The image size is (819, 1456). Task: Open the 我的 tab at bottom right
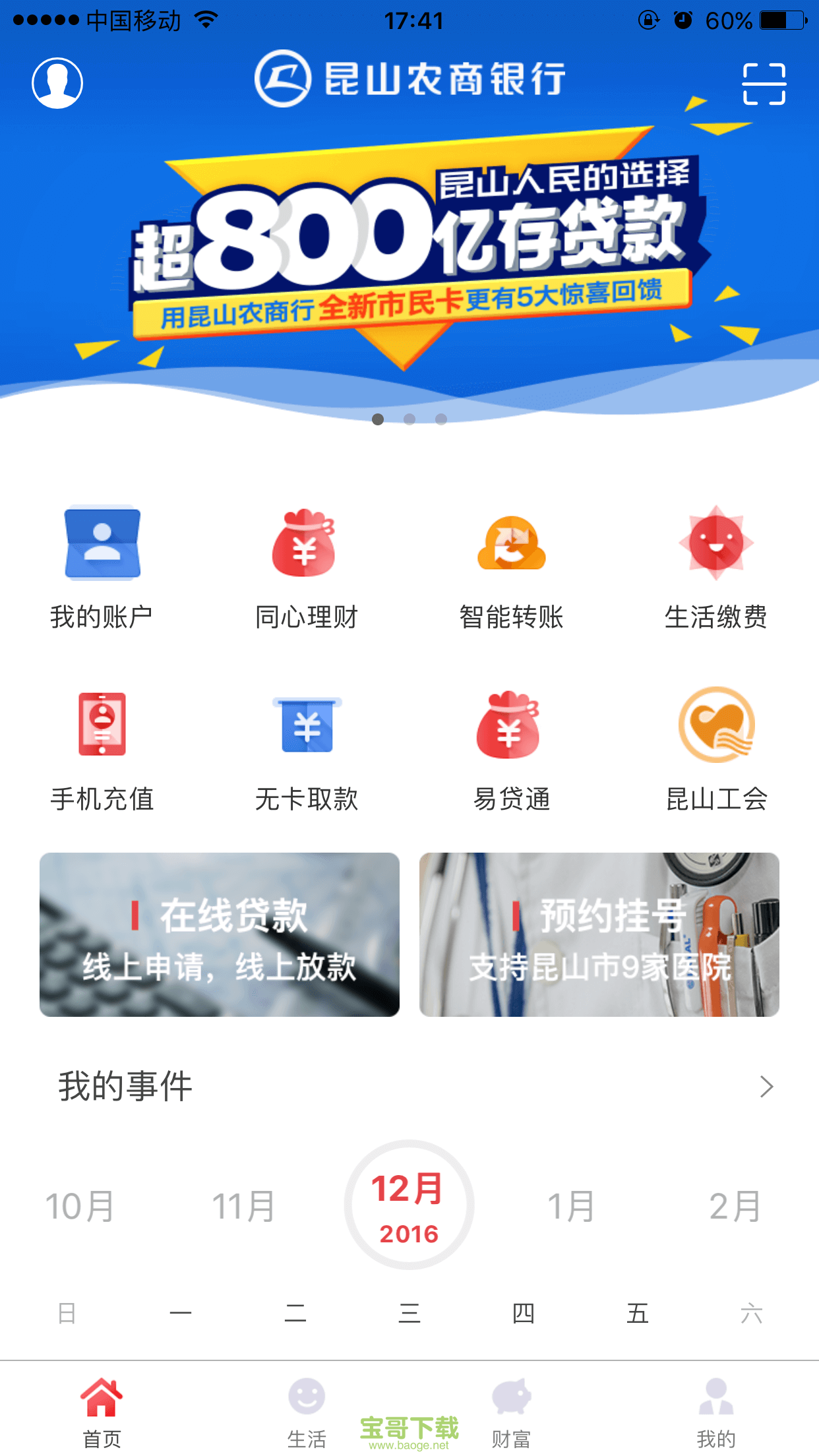tap(716, 1405)
